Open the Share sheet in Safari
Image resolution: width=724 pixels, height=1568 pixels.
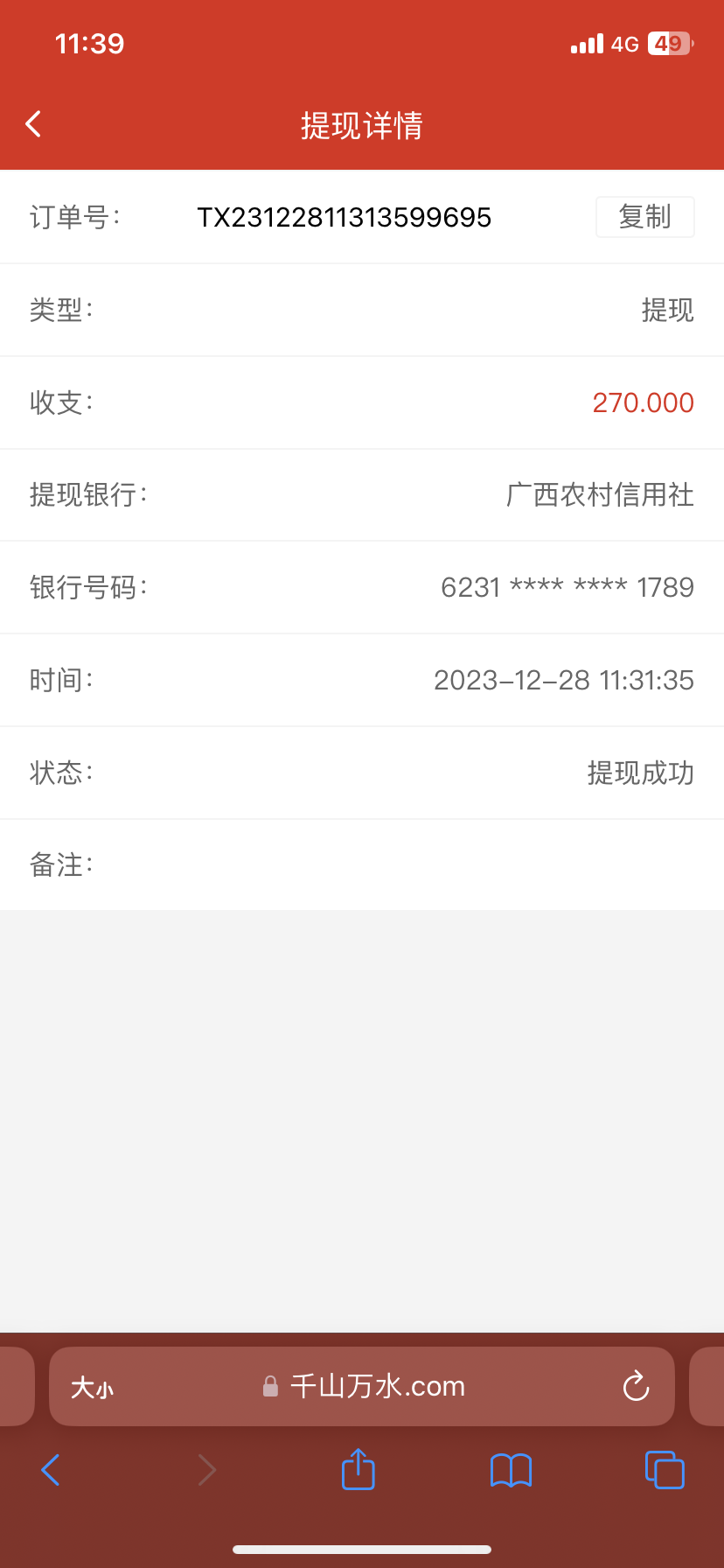point(358,1470)
